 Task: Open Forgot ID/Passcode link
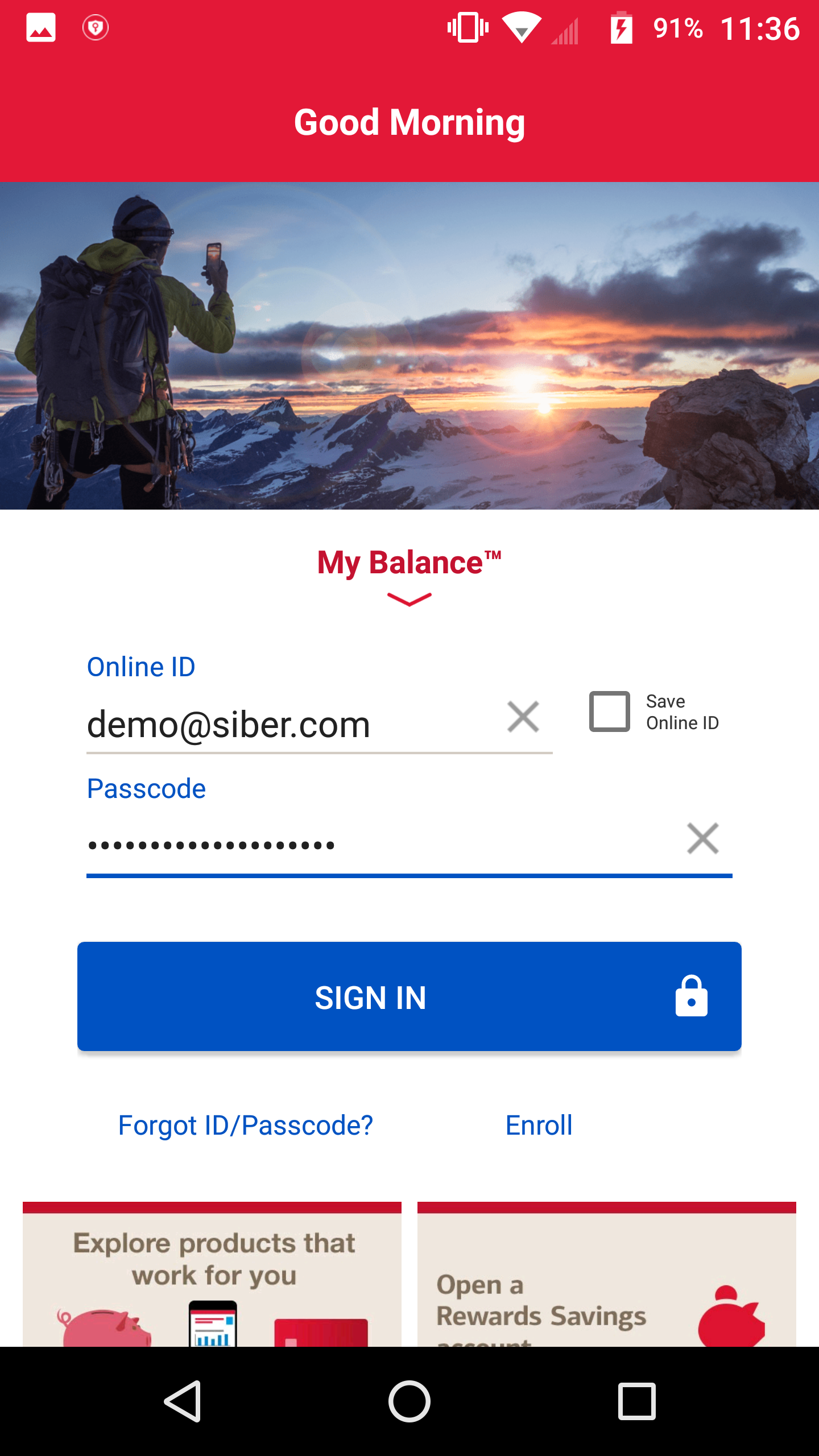coord(245,1125)
